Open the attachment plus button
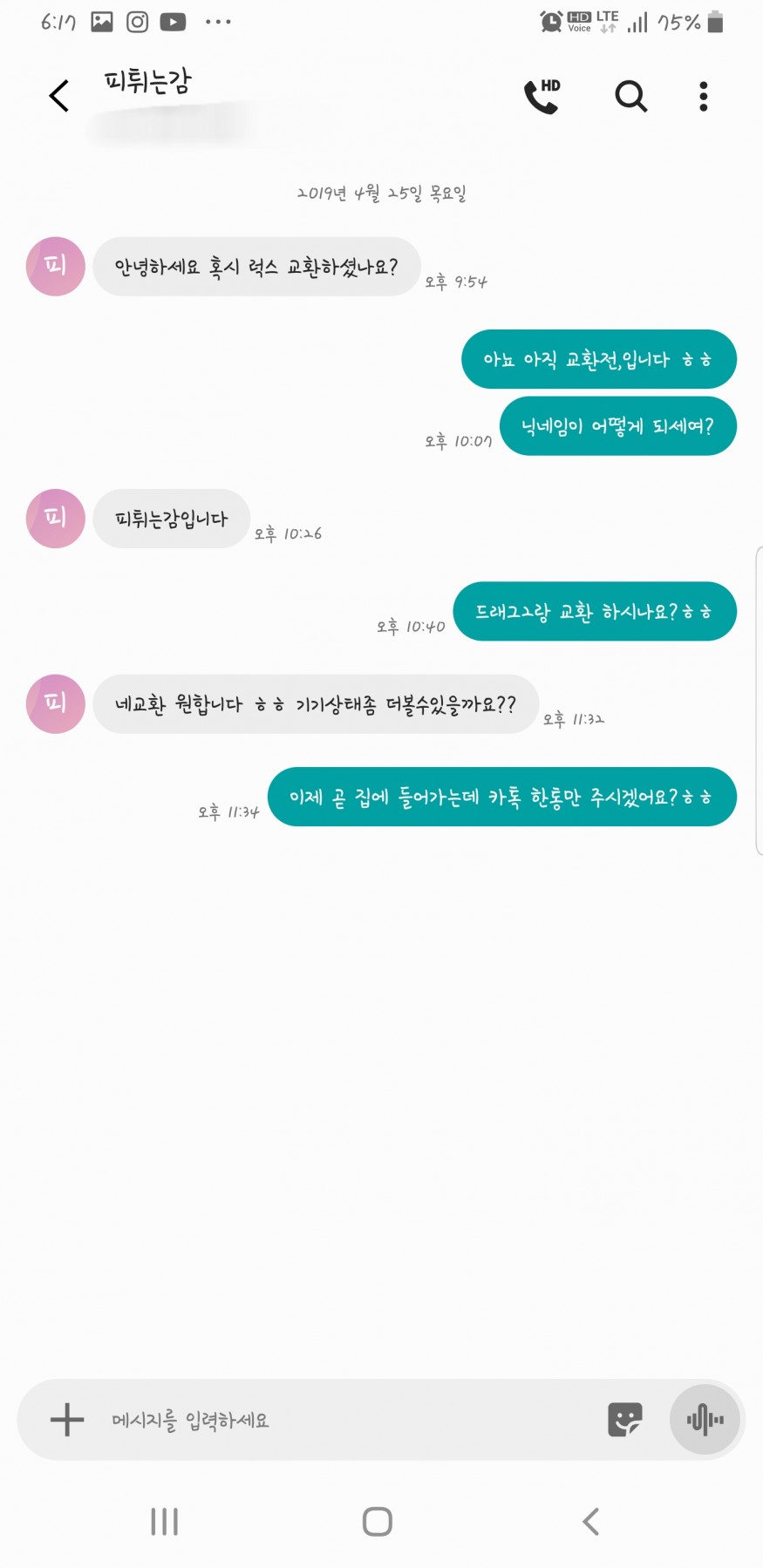763x1568 pixels. pyautogui.click(x=67, y=1420)
